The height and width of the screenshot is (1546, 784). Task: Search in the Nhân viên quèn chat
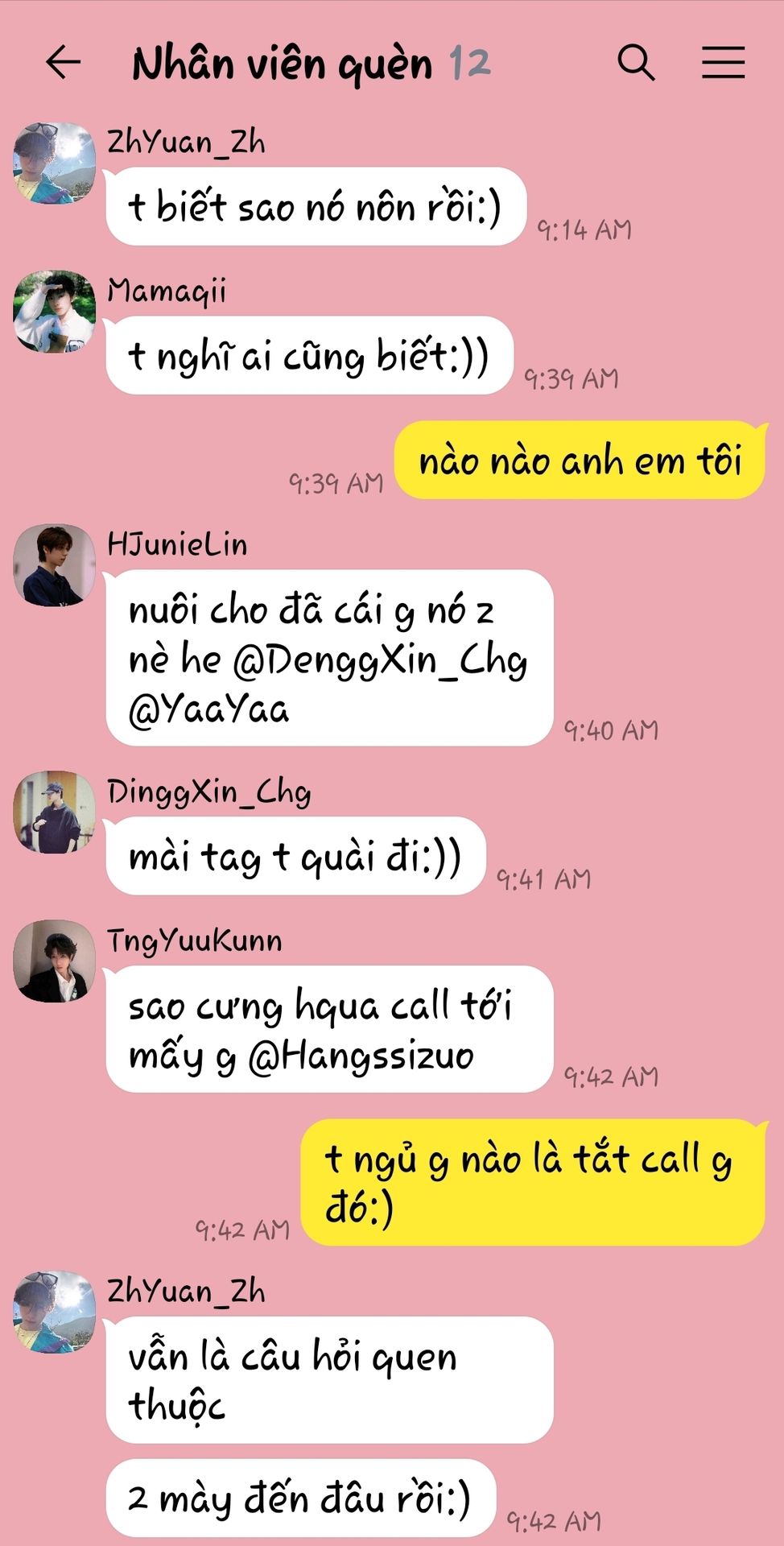pyautogui.click(x=636, y=62)
